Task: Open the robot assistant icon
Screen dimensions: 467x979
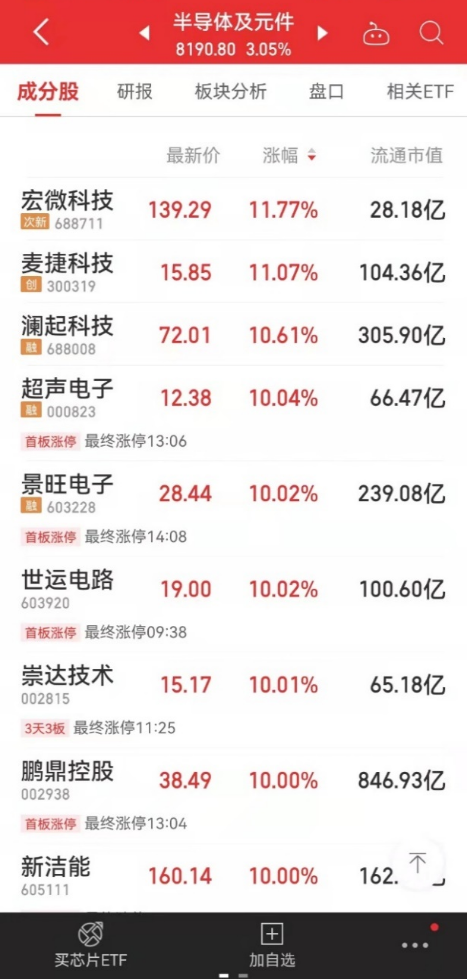Action: tap(376, 32)
